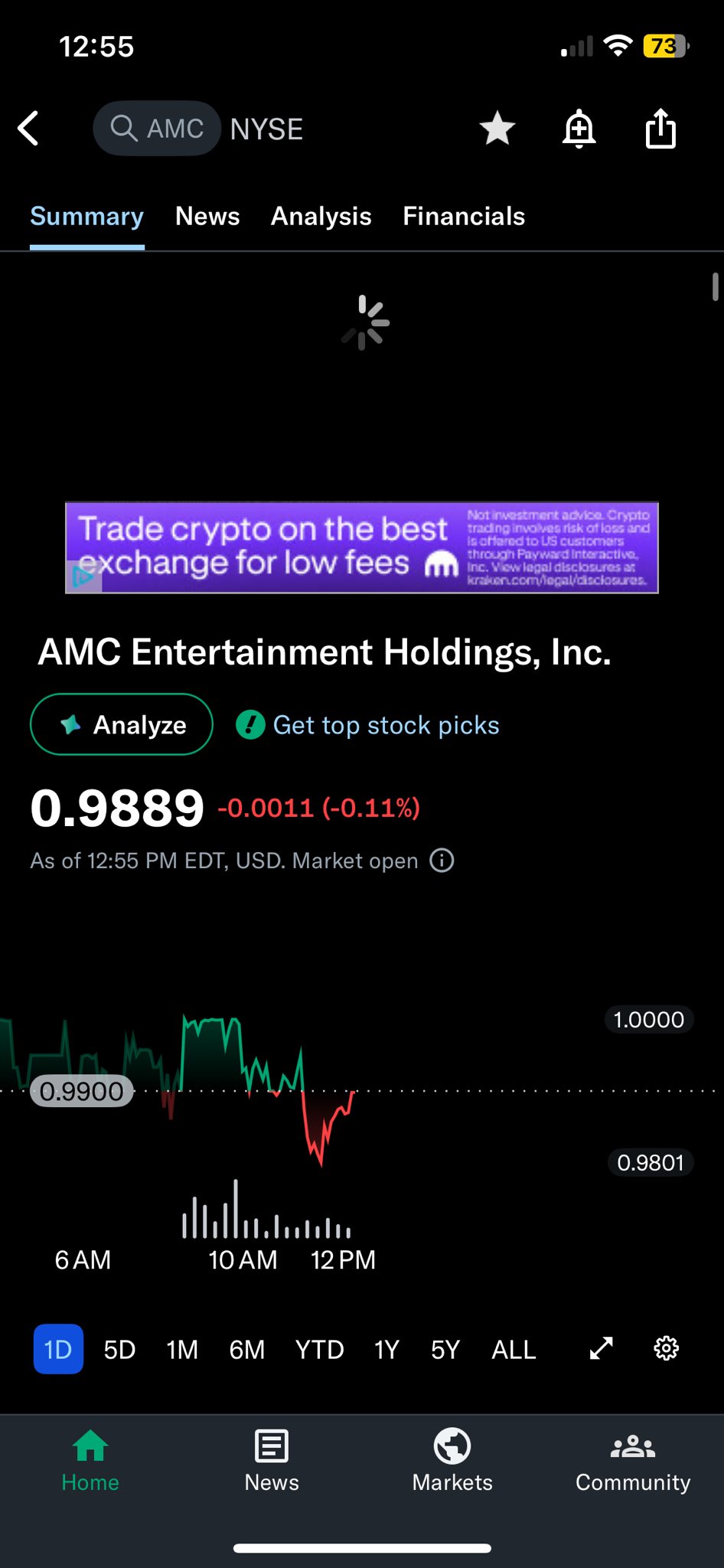
Task: Expand the chart to full screen
Action: click(602, 1348)
